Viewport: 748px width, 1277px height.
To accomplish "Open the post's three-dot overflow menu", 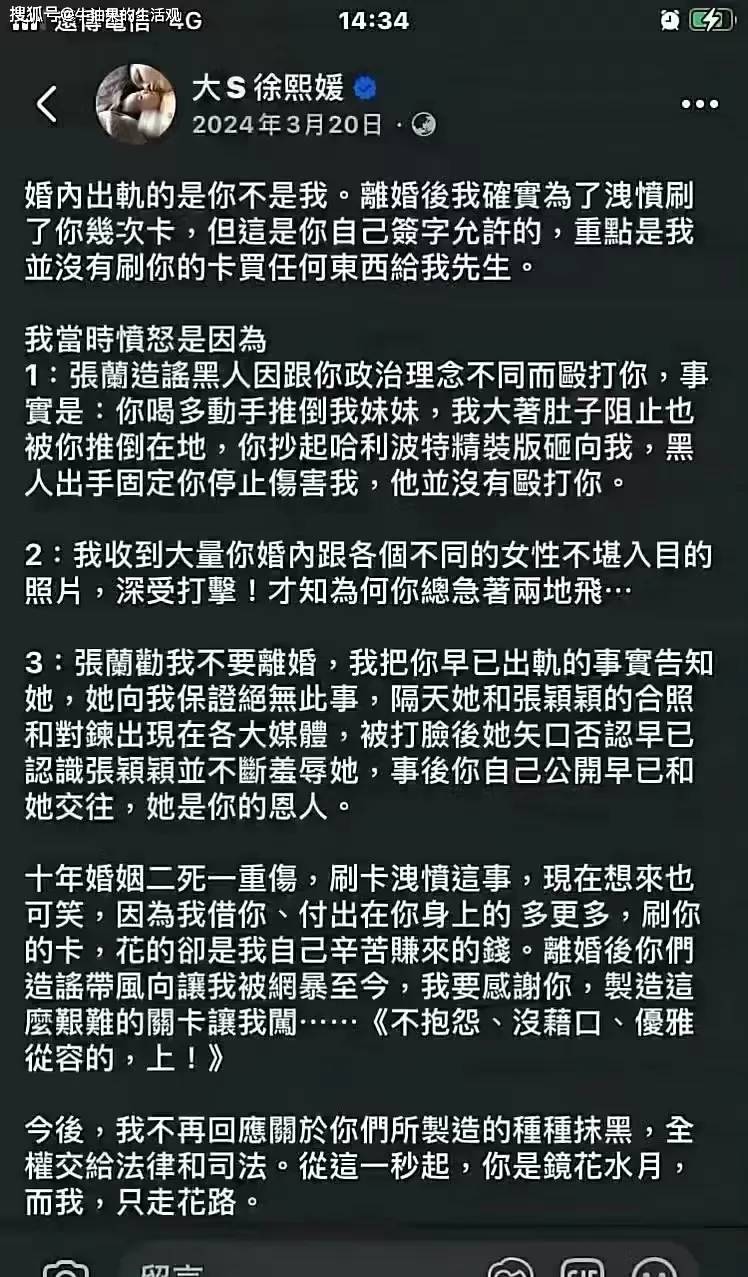I will tap(699, 104).
